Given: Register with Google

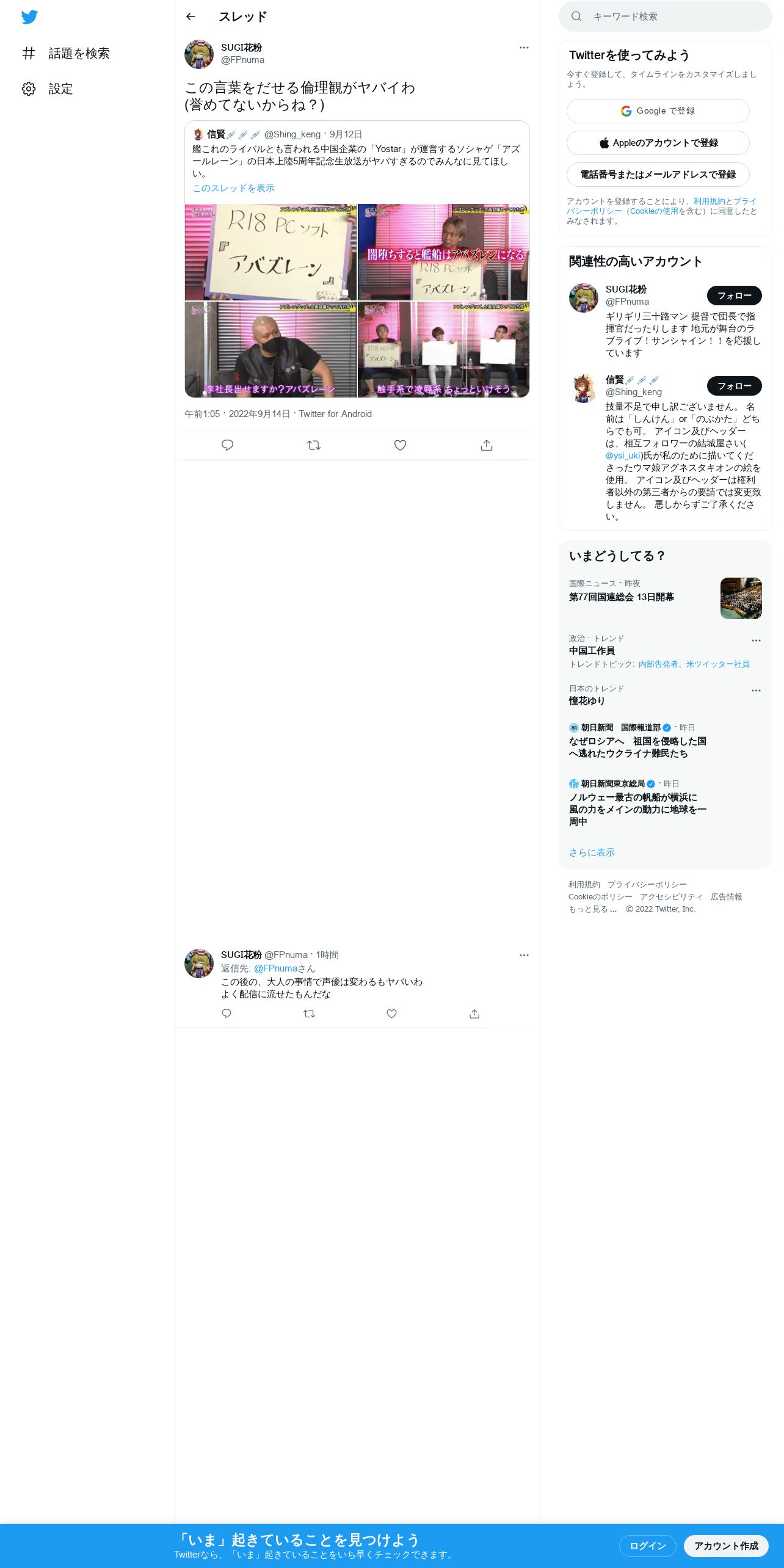Looking at the screenshot, I should pyautogui.click(x=658, y=111).
